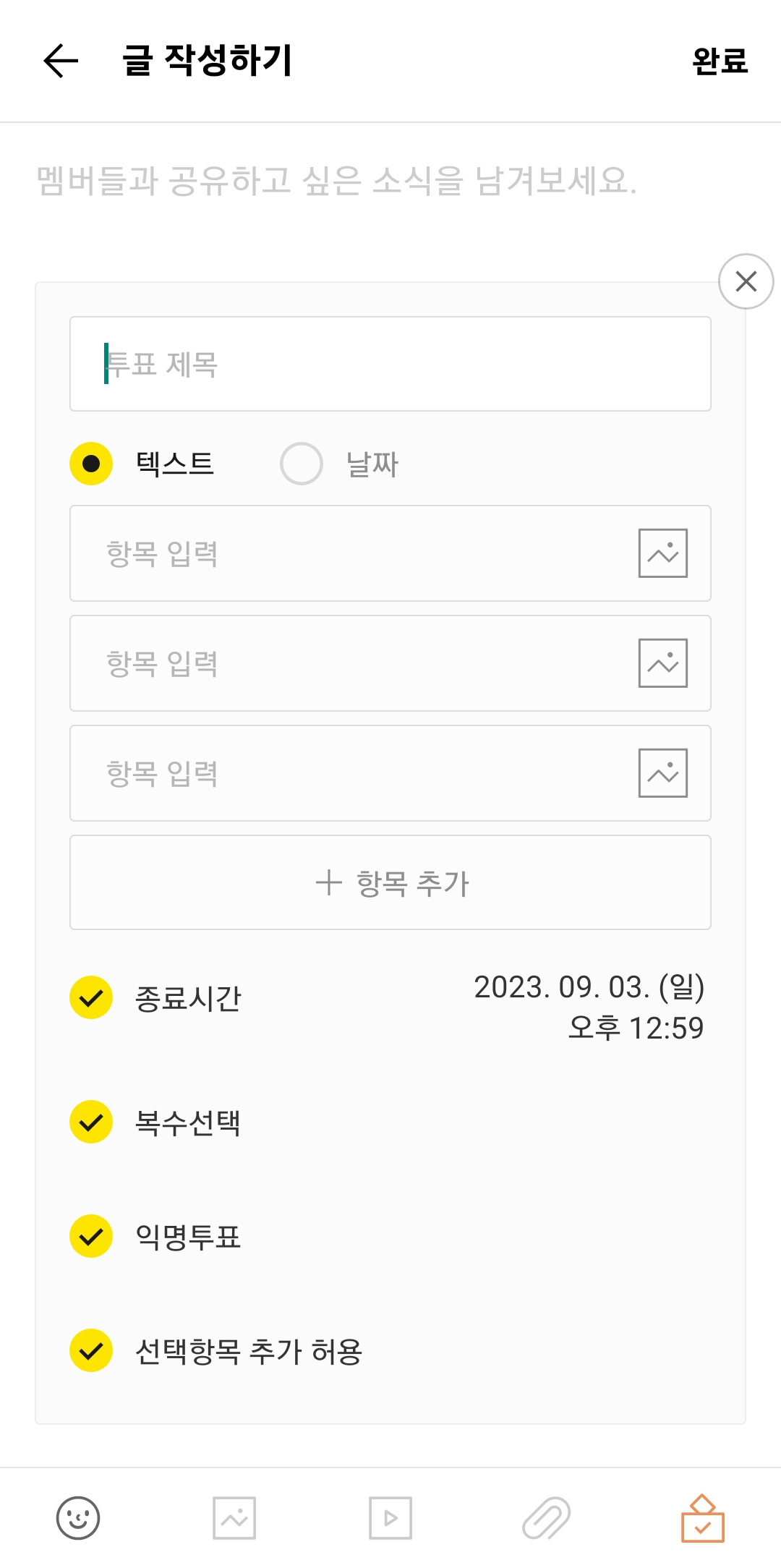Viewport: 781px width, 1568px height.
Task: Attach an image to the second poll option
Action: click(x=662, y=663)
